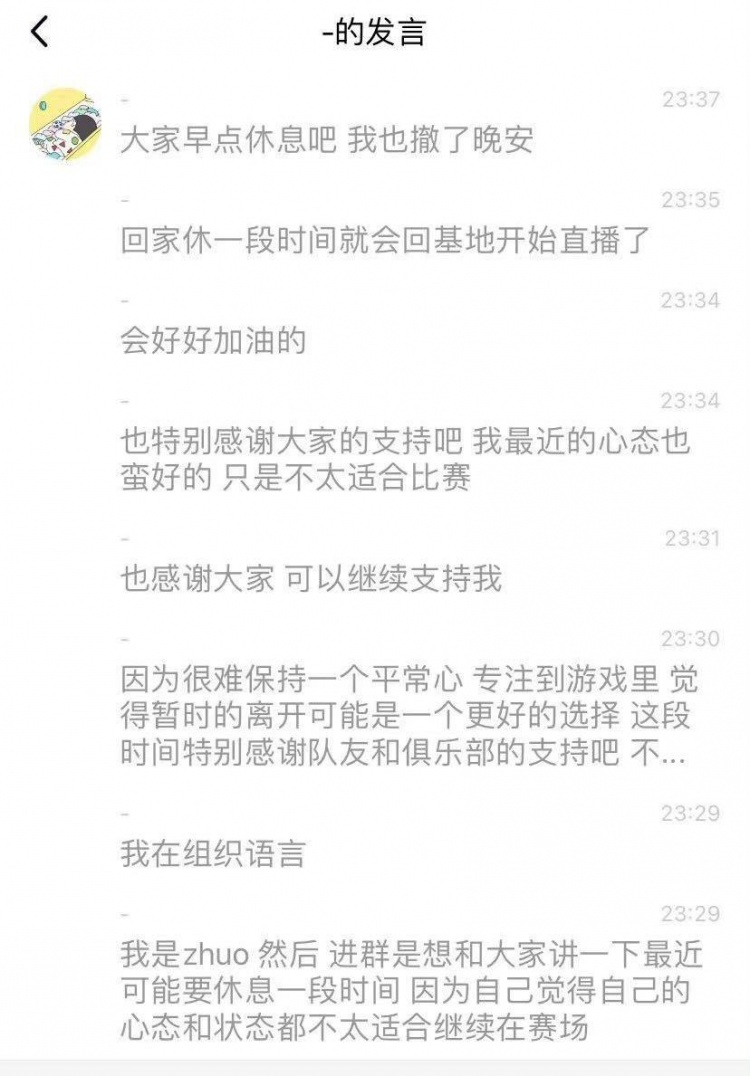This screenshot has width=750, height=1076.
Task: Open the message starting '我是zhuo 然后'
Action: pos(410,990)
